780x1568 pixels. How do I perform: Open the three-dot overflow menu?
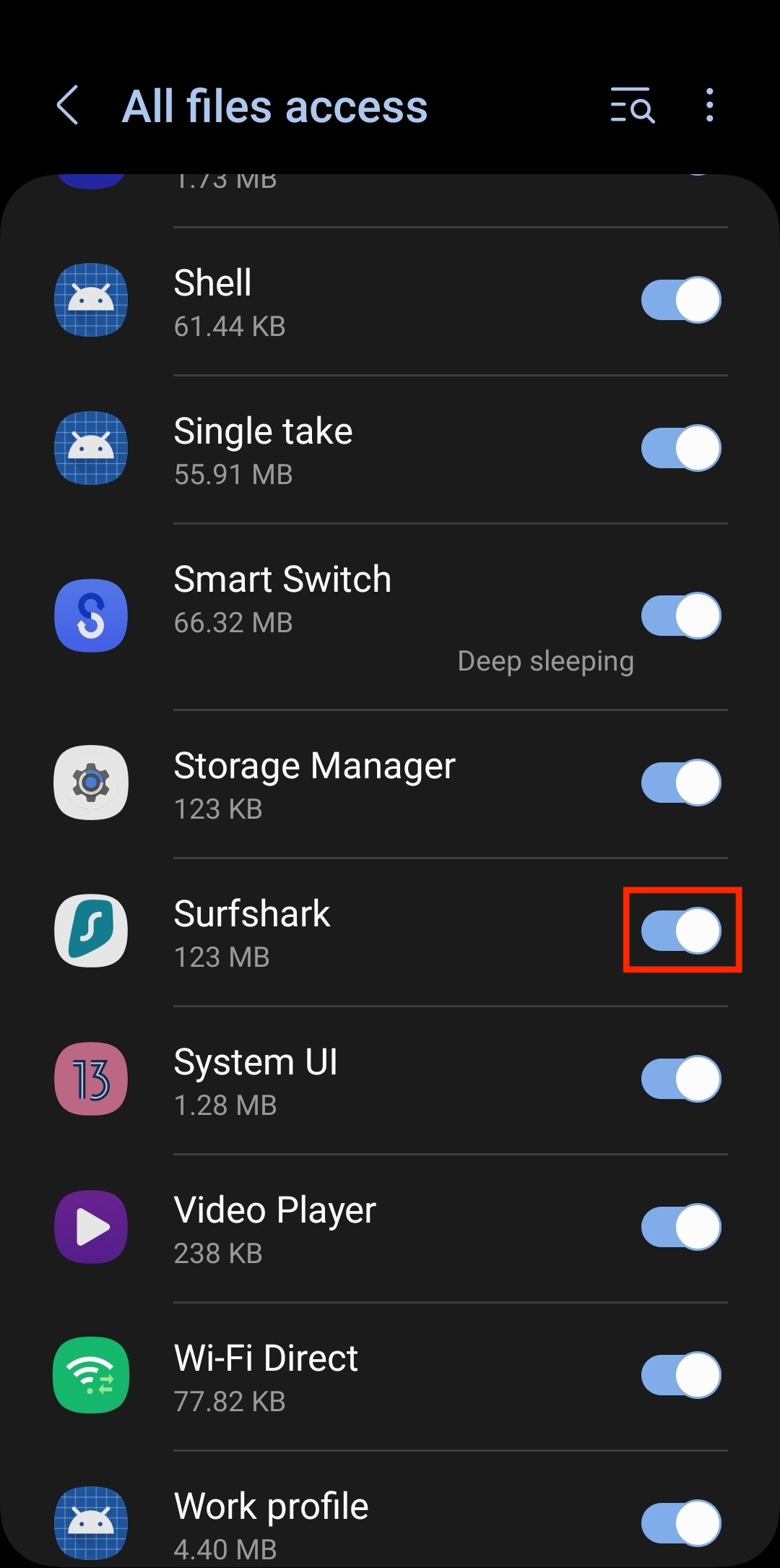pyautogui.click(x=709, y=106)
